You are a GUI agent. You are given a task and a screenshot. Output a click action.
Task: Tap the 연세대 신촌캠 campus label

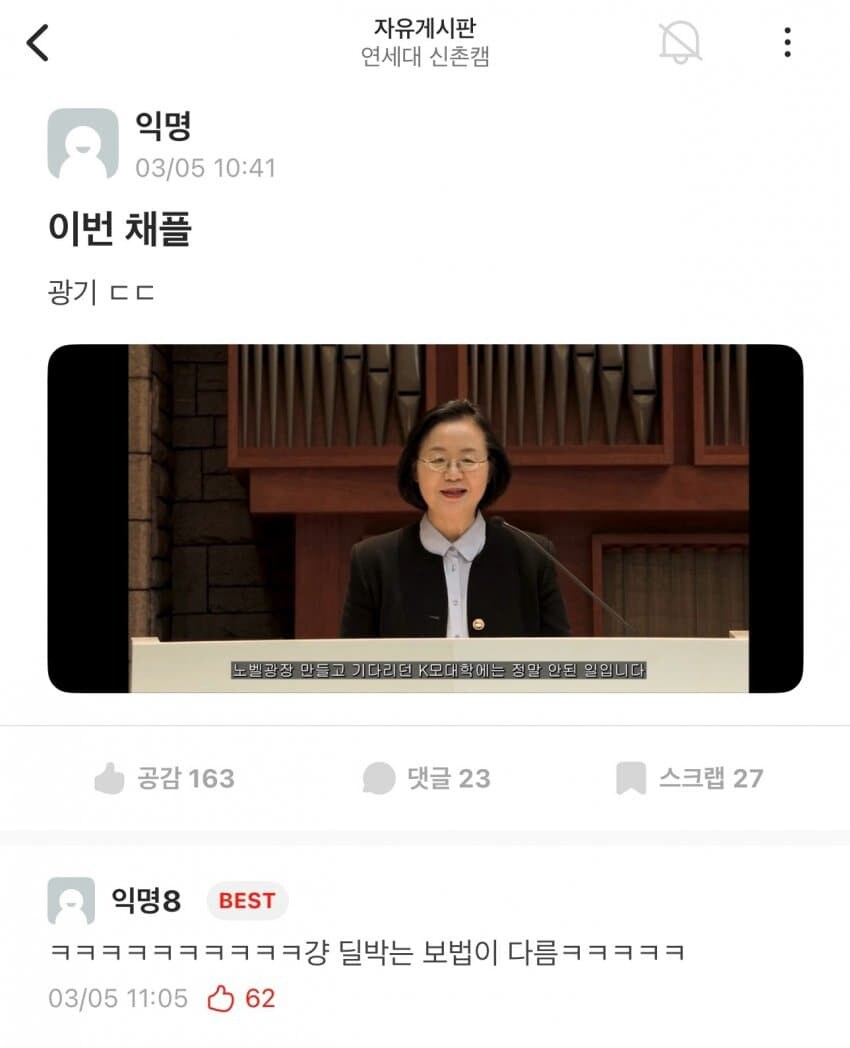[424, 58]
